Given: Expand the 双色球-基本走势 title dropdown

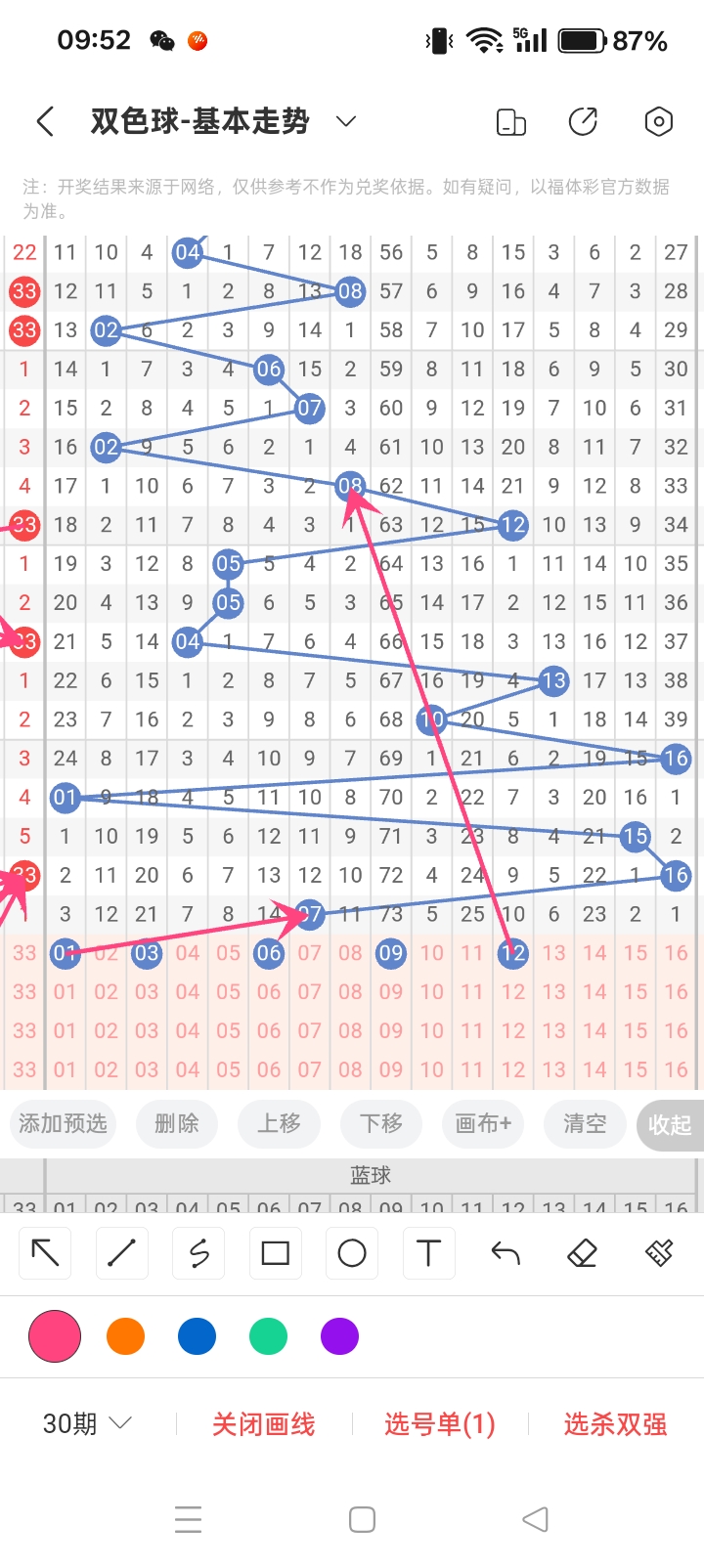Looking at the screenshot, I should pos(345,122).
